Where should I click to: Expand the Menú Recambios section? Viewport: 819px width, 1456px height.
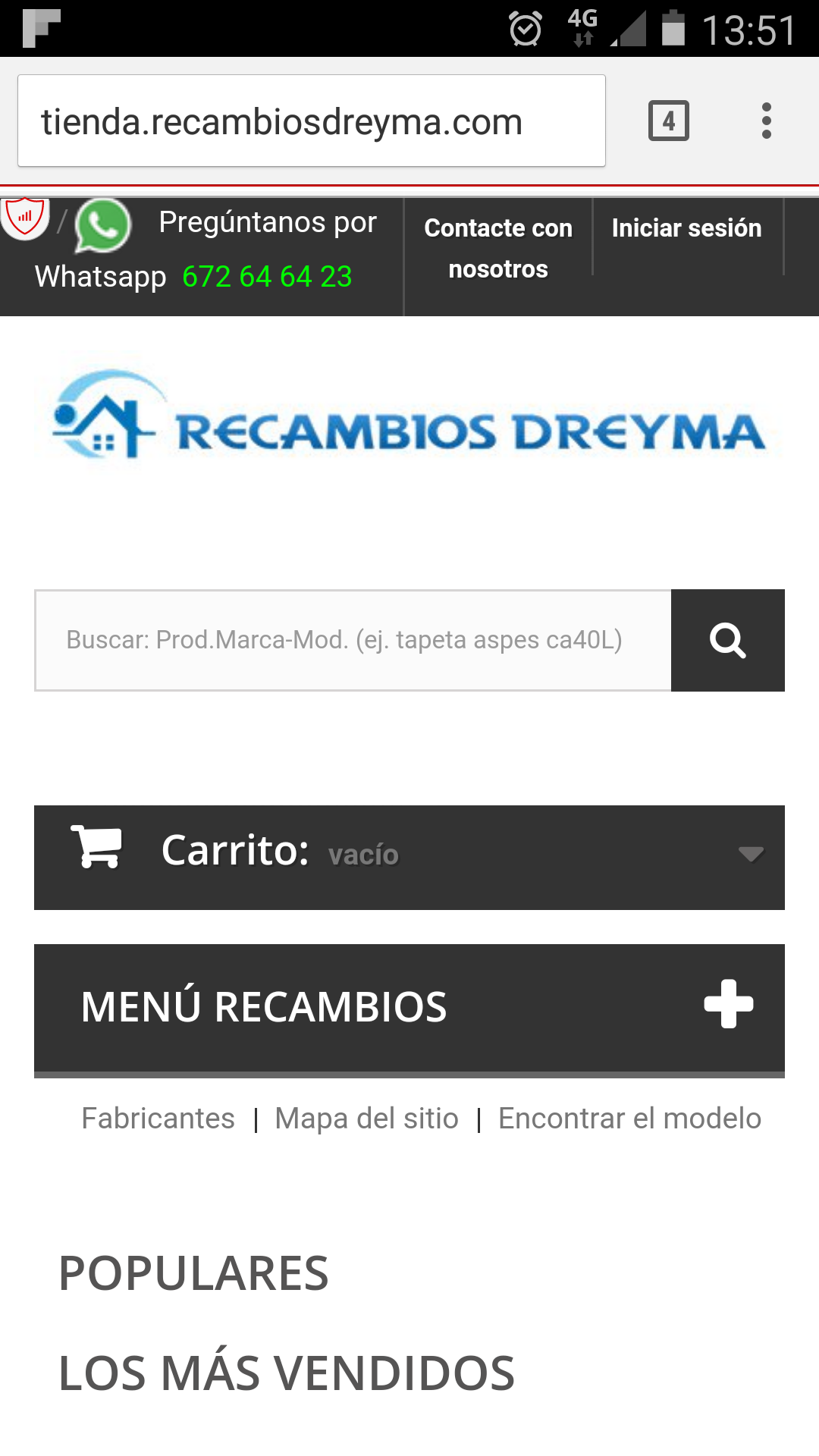click(x=728, y=1005)
